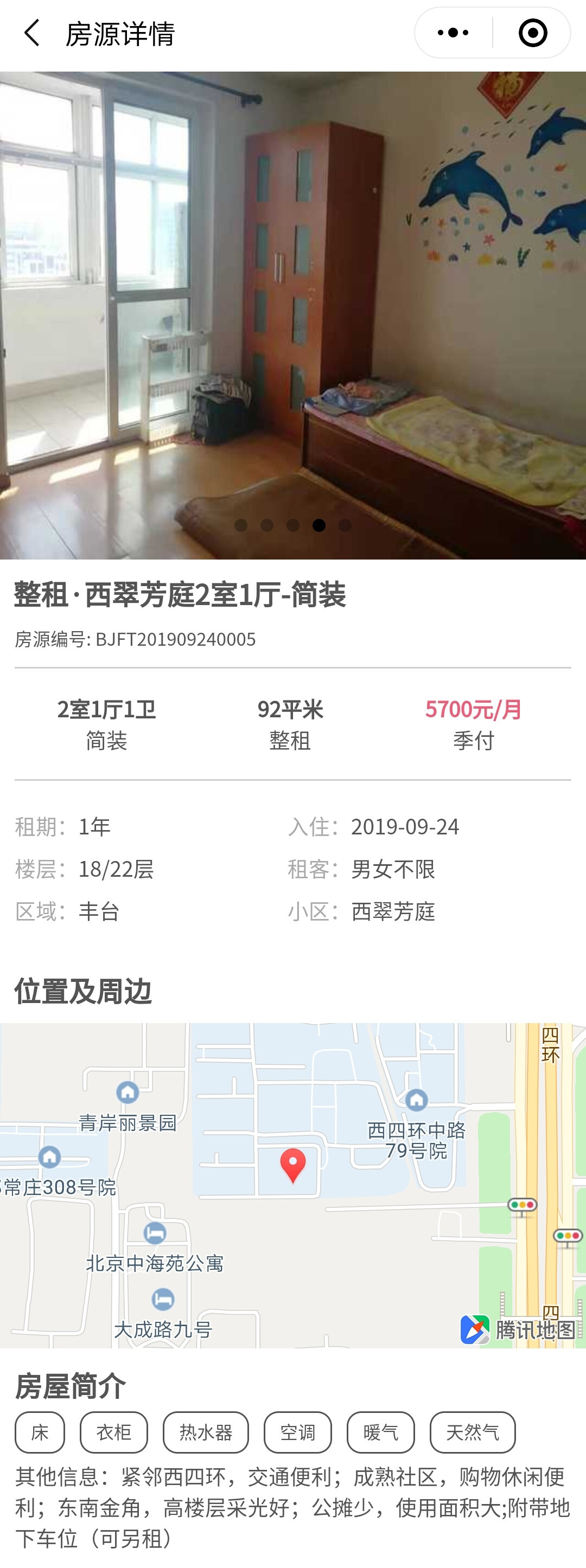The height and width of the screenshot is (1568, 586).
Task: Select the 床 amenity tag
Action: (x=40, y=1432)
